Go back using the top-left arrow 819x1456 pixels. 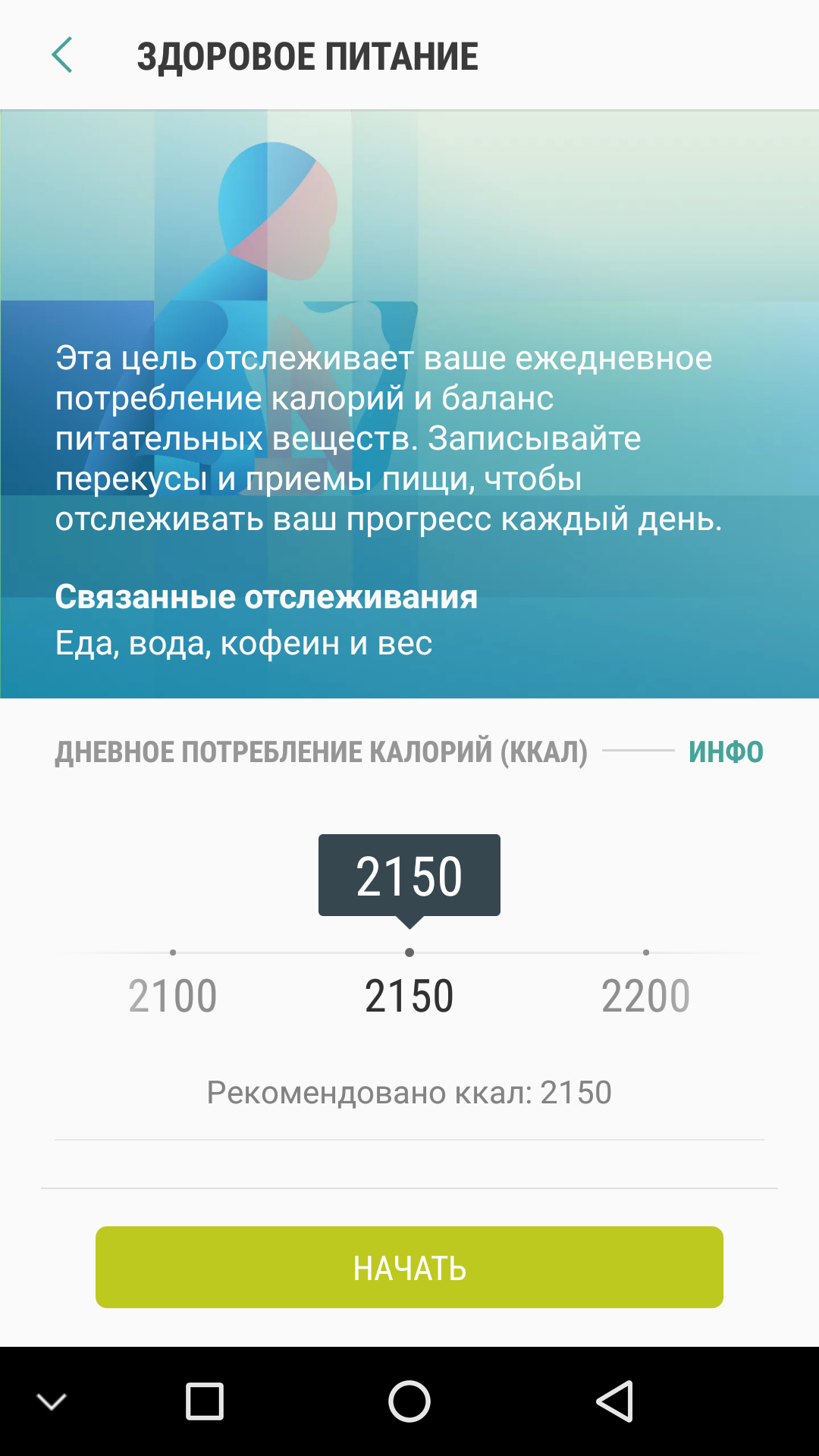coord(62,55)
